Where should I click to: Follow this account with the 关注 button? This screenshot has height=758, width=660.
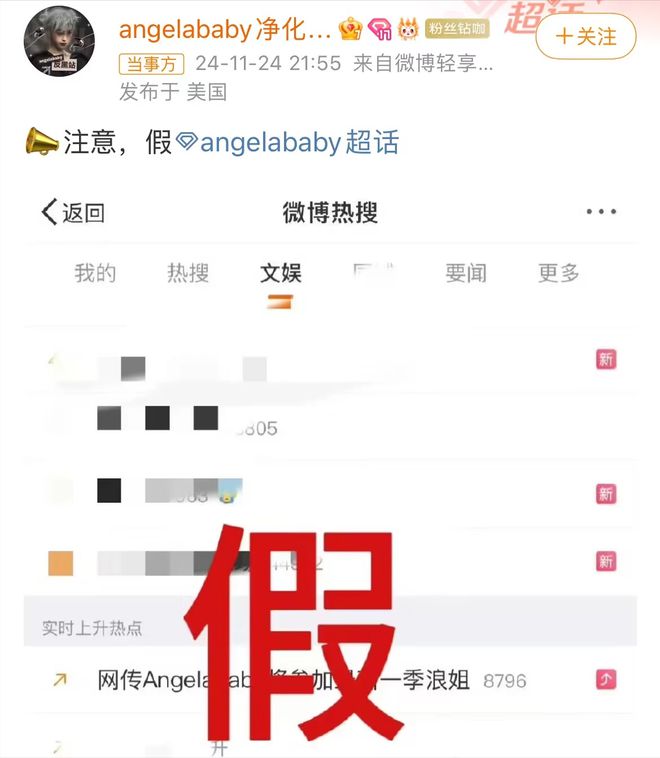click(586, 37)
